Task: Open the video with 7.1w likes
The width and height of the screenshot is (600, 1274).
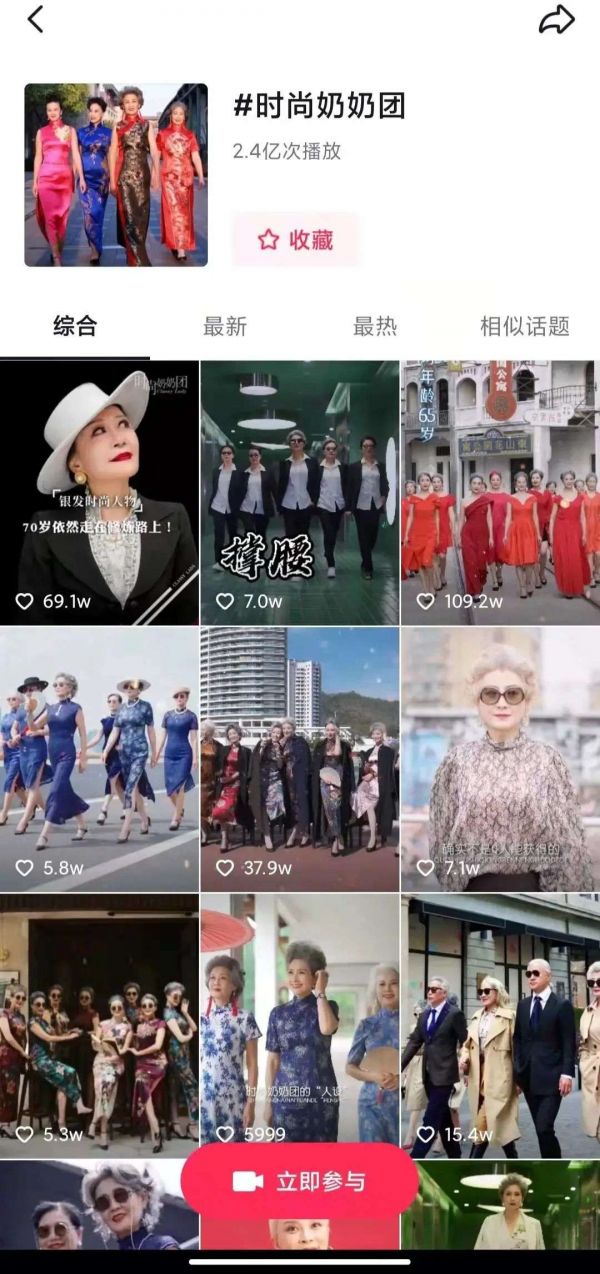Action: [x=500, y=759]
